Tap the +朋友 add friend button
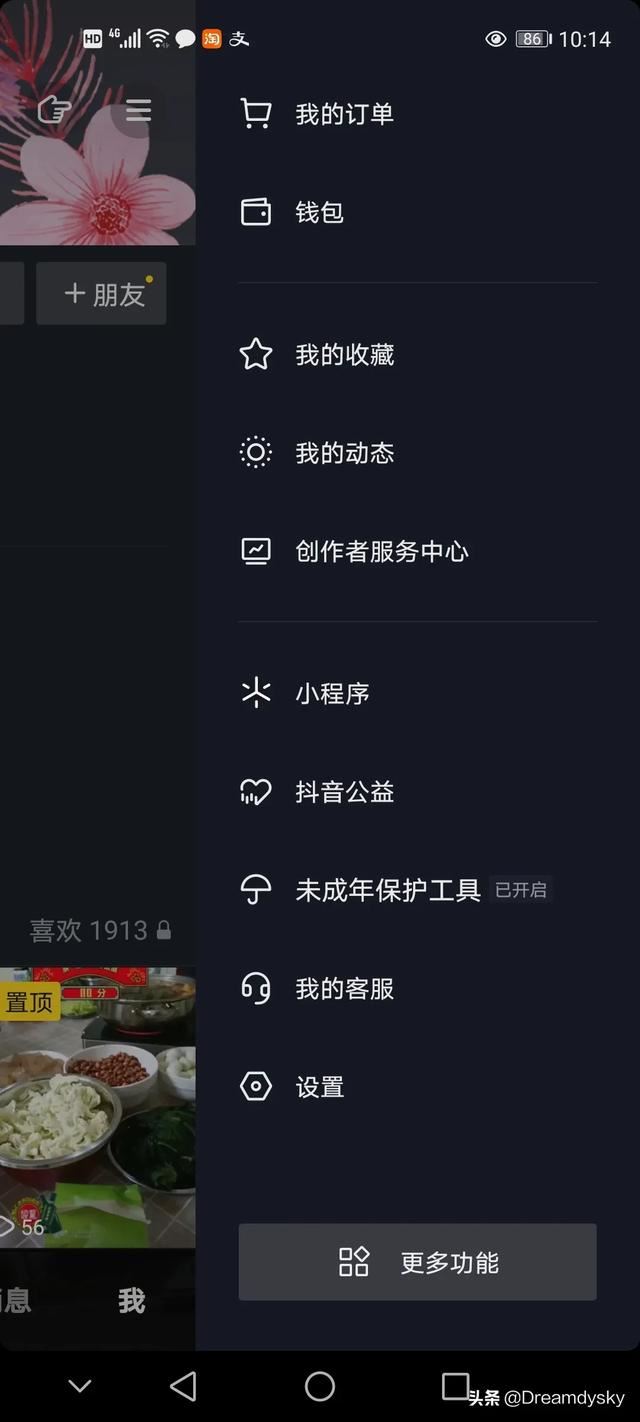640x1422 pixels. [x=102, y=294]
